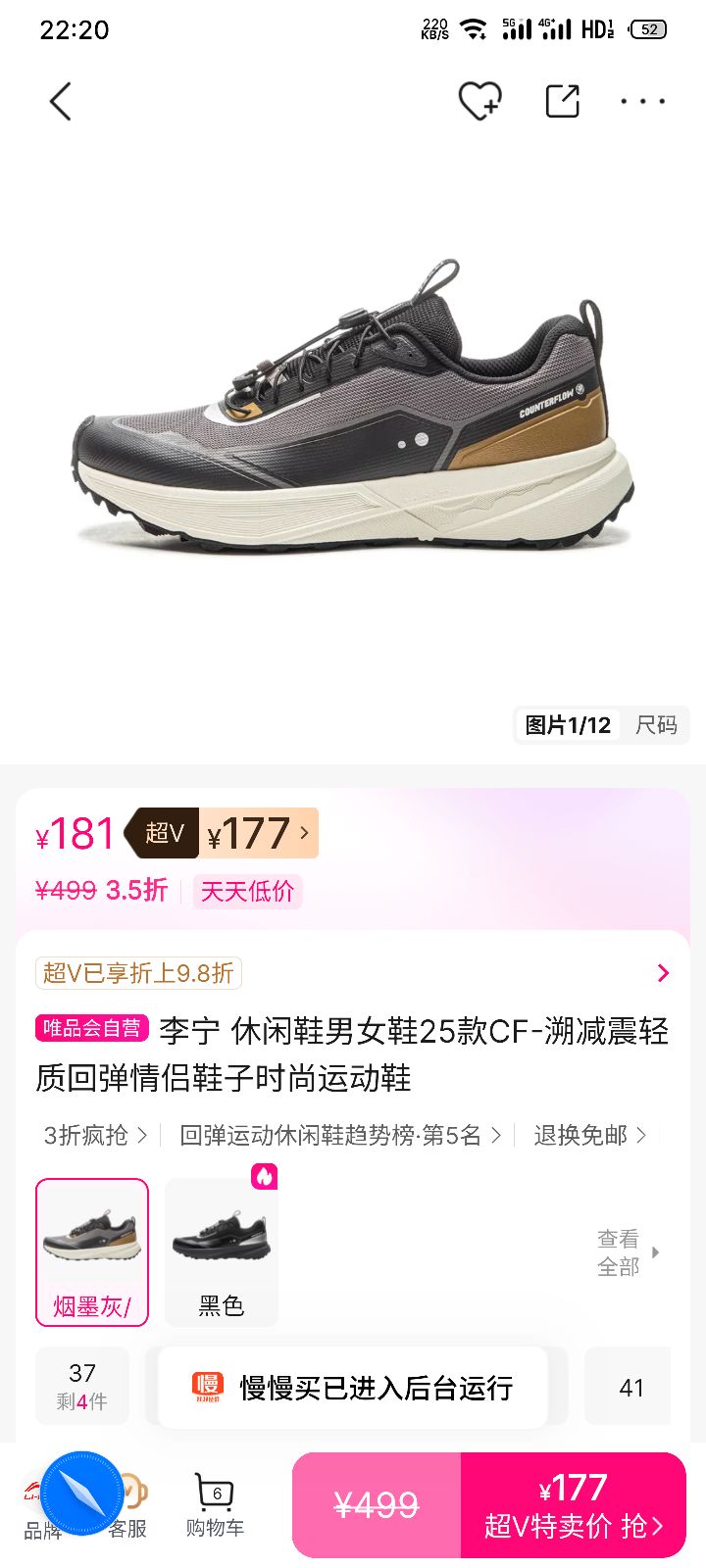Viewport: 706px width, 1568px height.
Task: Open the more options (...) menu
Action: [643, 101]
